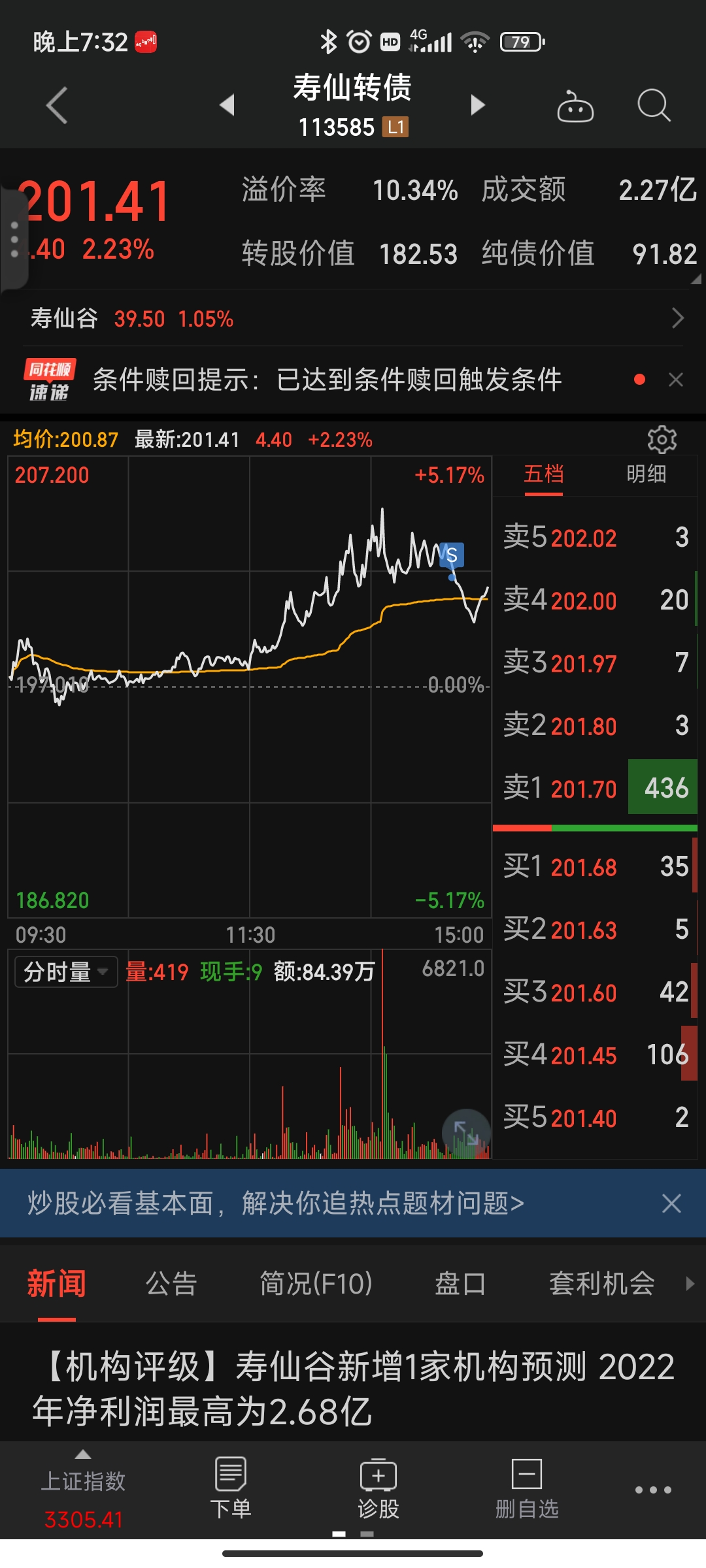This screenshot has width=706, height=1568.
Task: Switch to the 公告 tab
Action: (171, 1284)
